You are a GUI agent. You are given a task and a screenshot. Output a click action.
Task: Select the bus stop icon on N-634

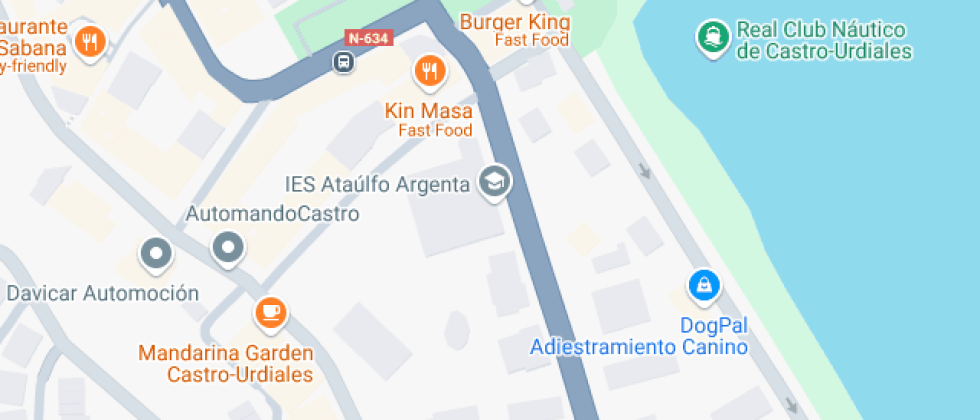coord(343,62)
